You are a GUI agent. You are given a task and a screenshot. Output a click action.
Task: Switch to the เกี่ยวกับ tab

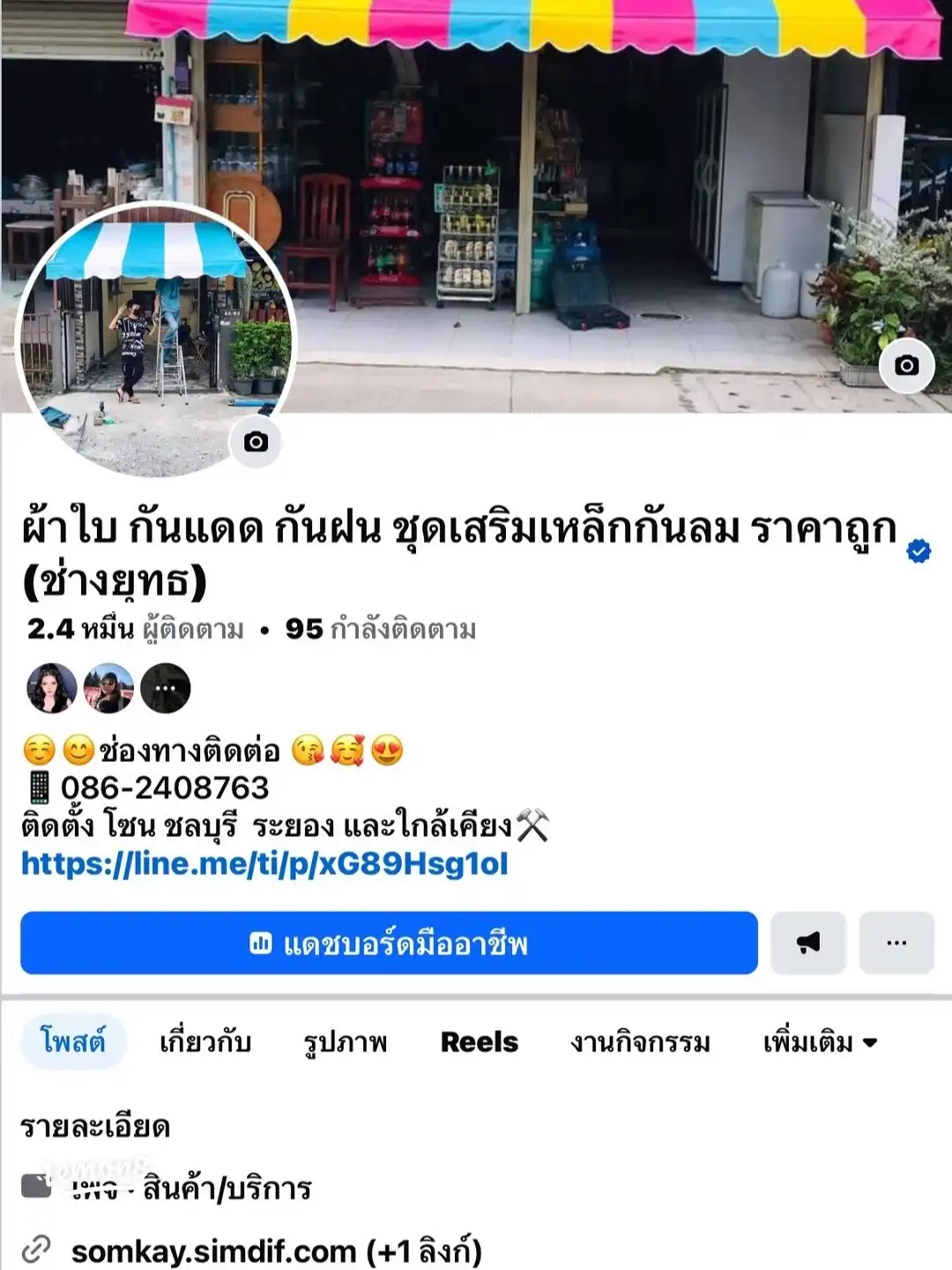tap(205, 1042)
